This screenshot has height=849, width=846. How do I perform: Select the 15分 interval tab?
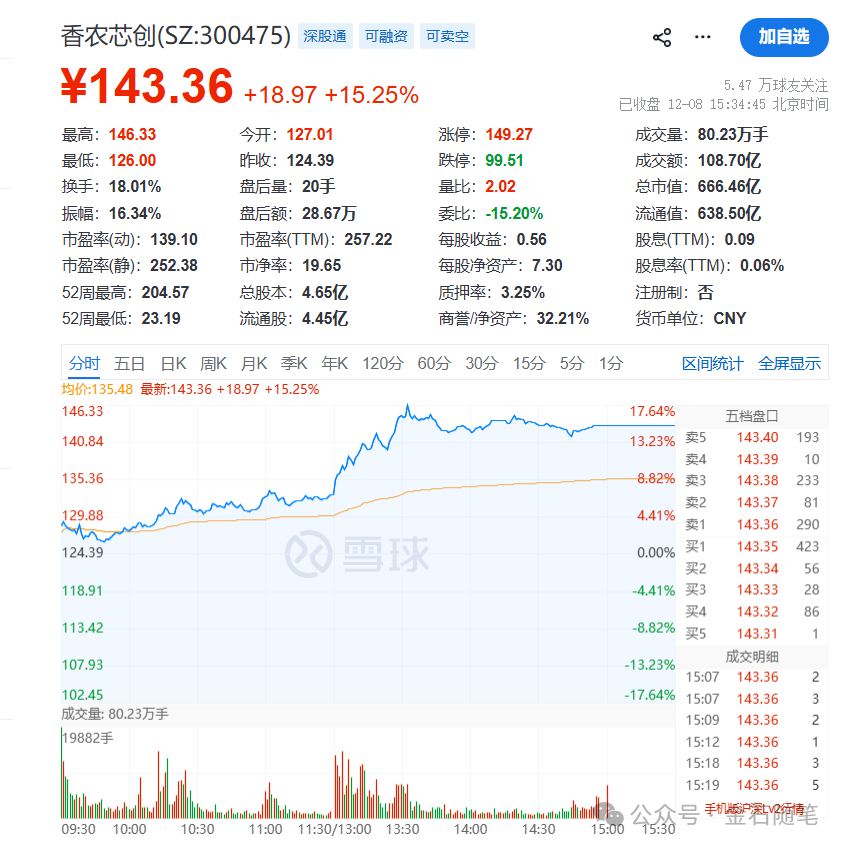coord(529,363)
